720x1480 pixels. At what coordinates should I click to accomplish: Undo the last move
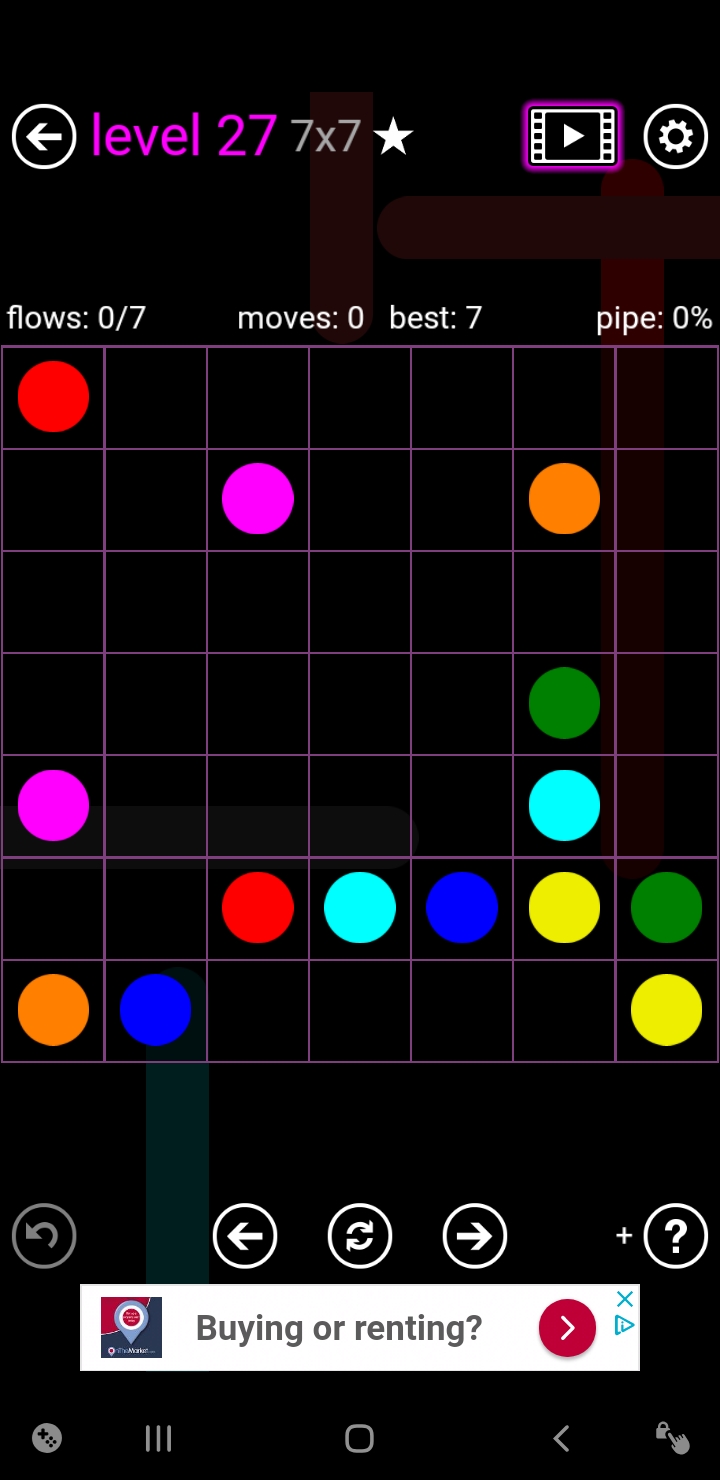click(44, 1236)
